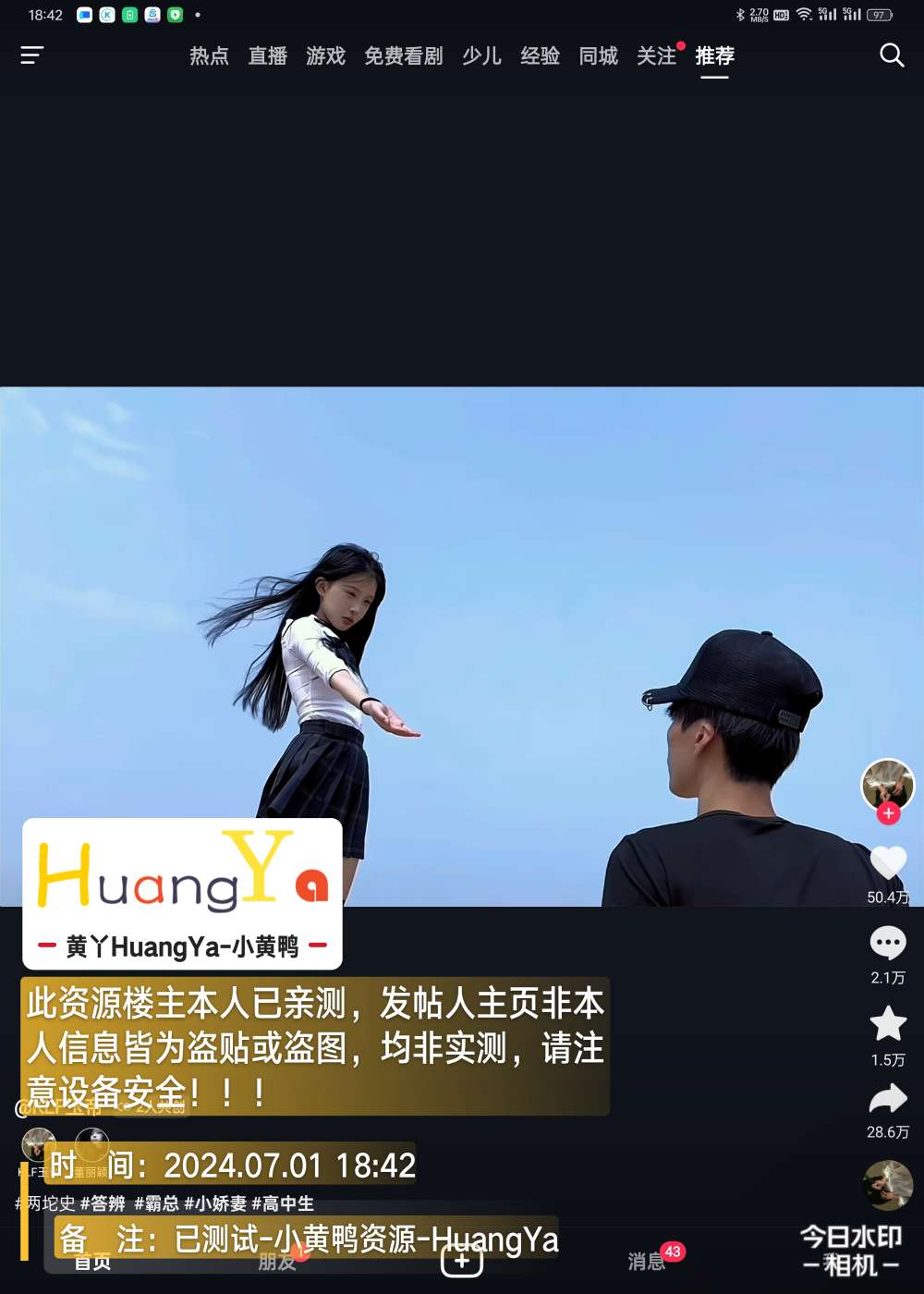Open the 消息 tab

click(x=647, y=1262)
